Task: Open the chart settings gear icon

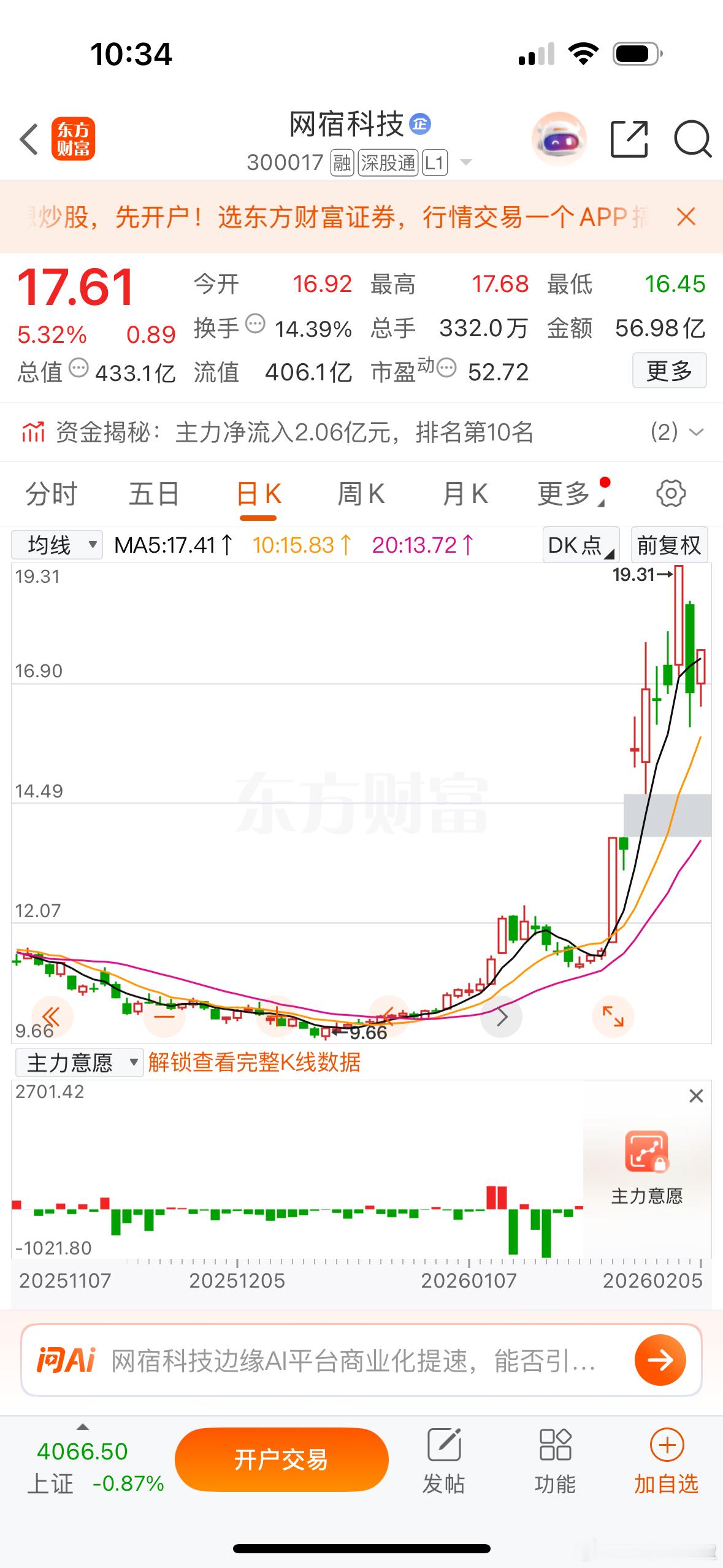Action: point(670,493)
